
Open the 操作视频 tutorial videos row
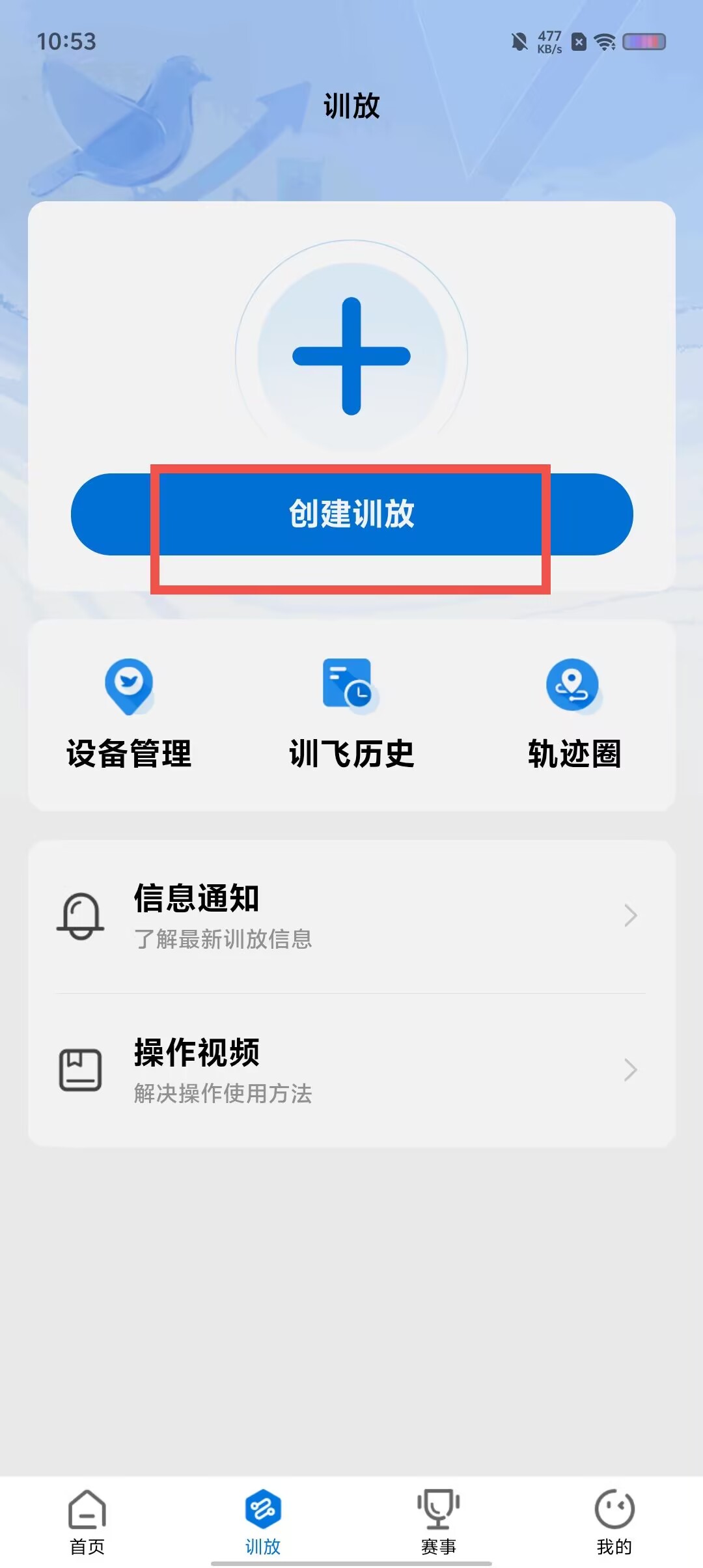coord(351,1070)
